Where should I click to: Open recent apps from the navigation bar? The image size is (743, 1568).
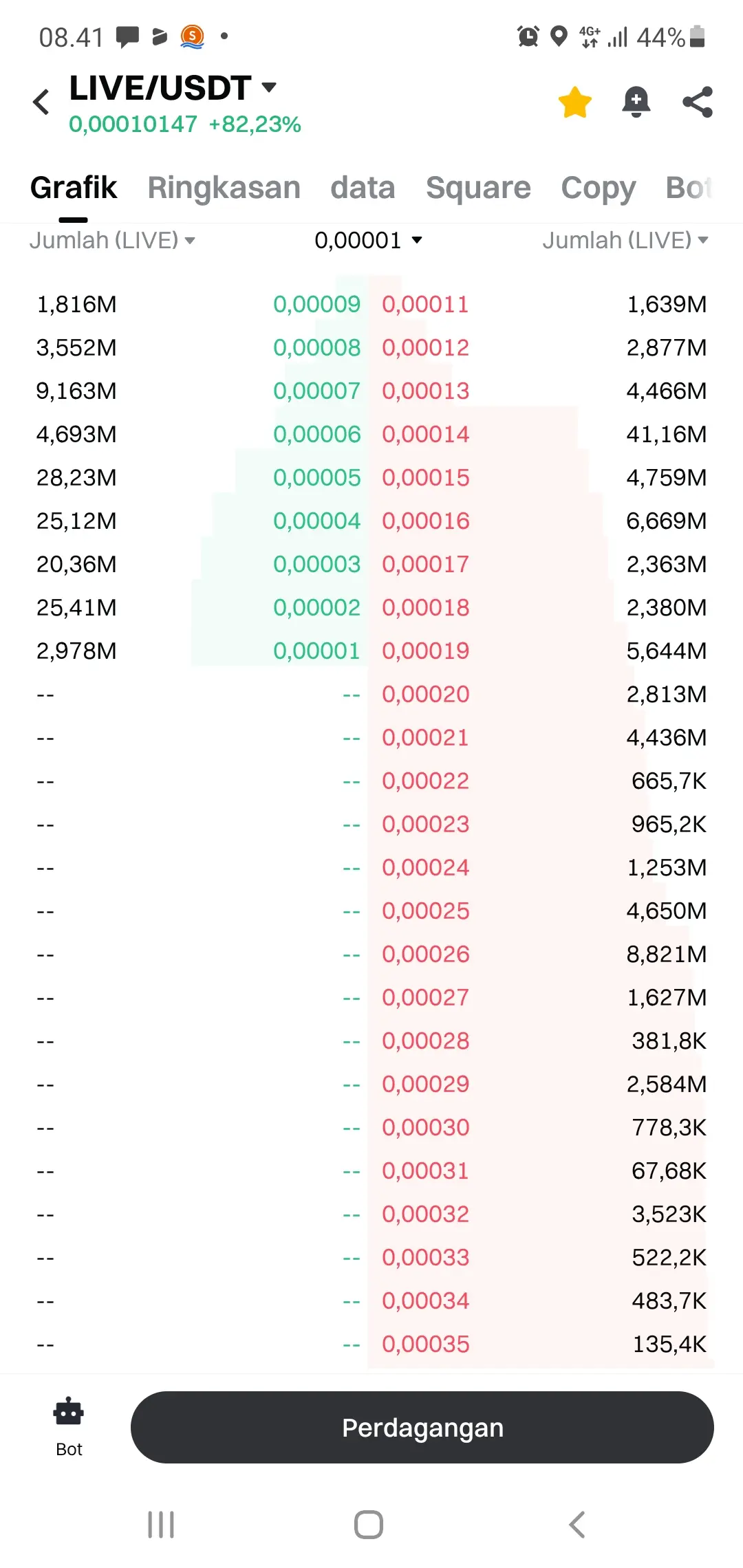tap(161, 1524)
